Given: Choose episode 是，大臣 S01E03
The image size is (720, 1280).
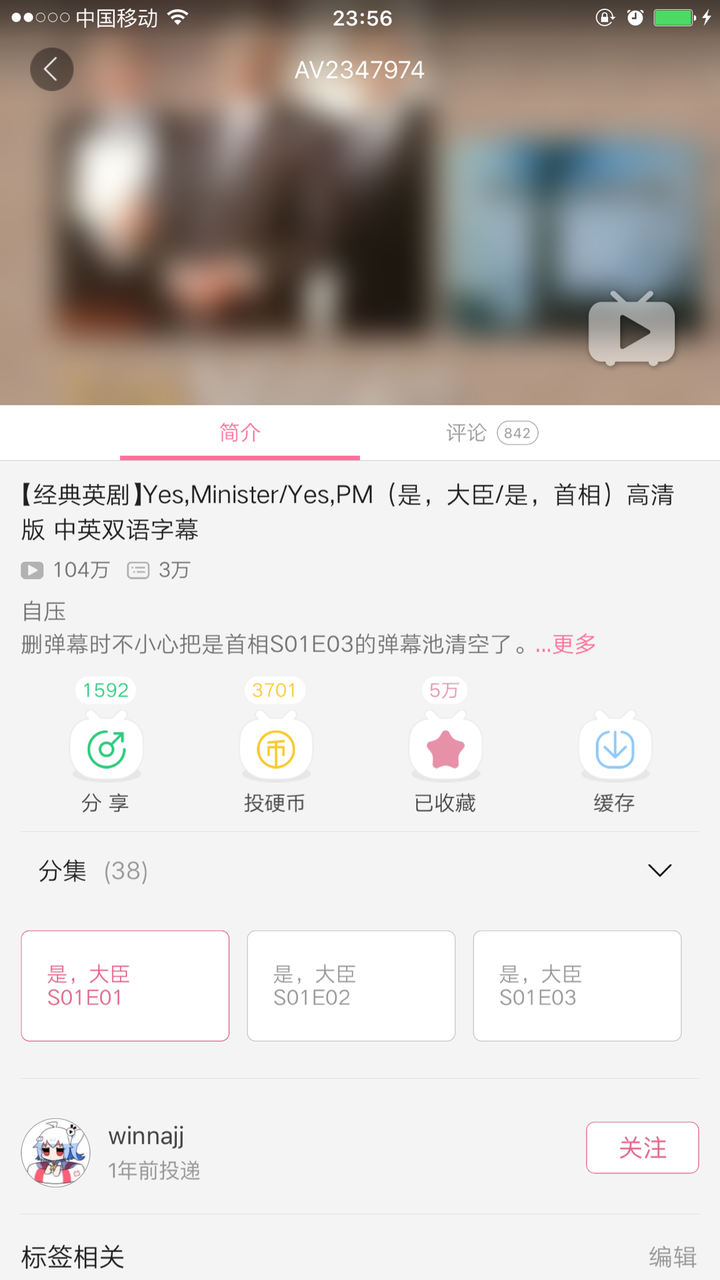Looking at the screenshot, I should (577, 986).
